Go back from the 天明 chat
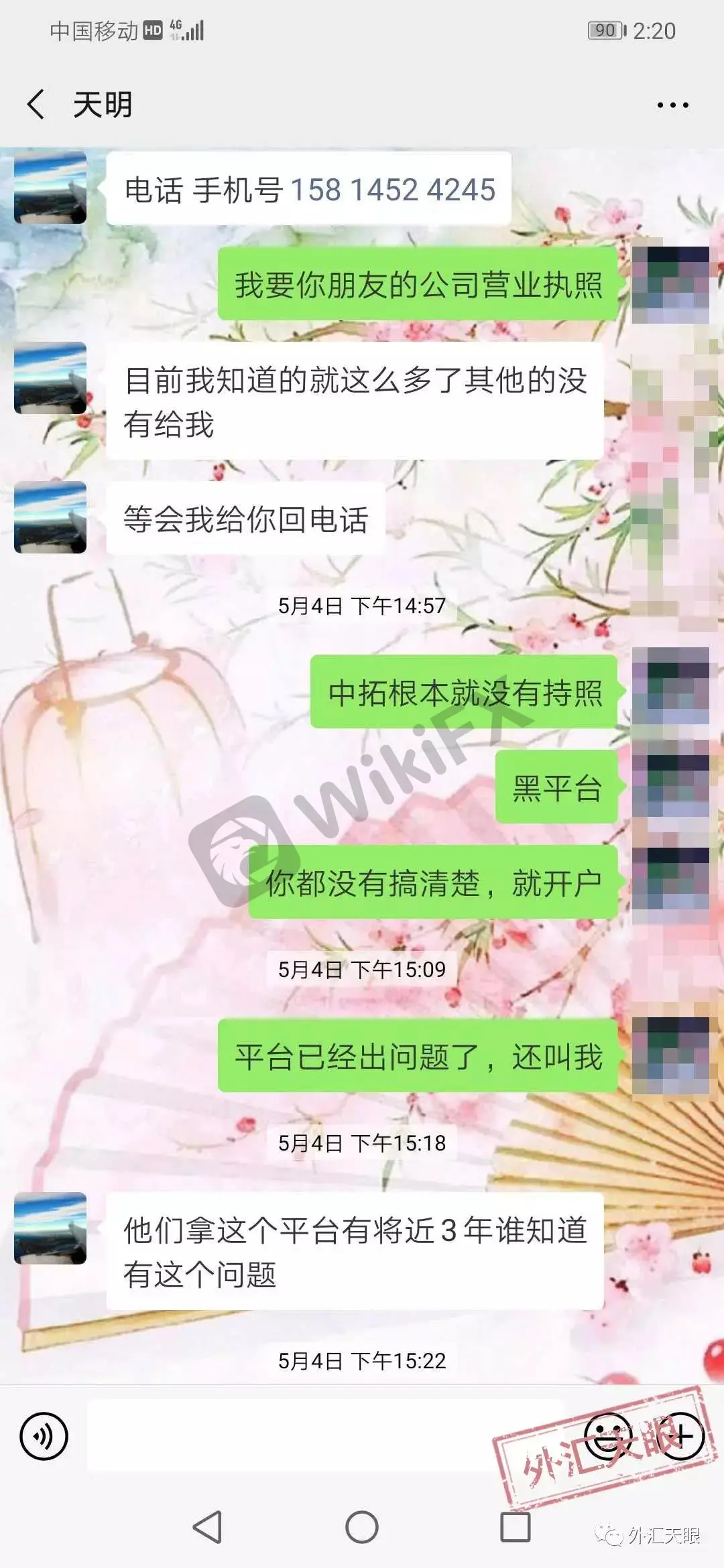Viewport: 724px width, 1568px height. pyautogui.click(x=36, y=105)
